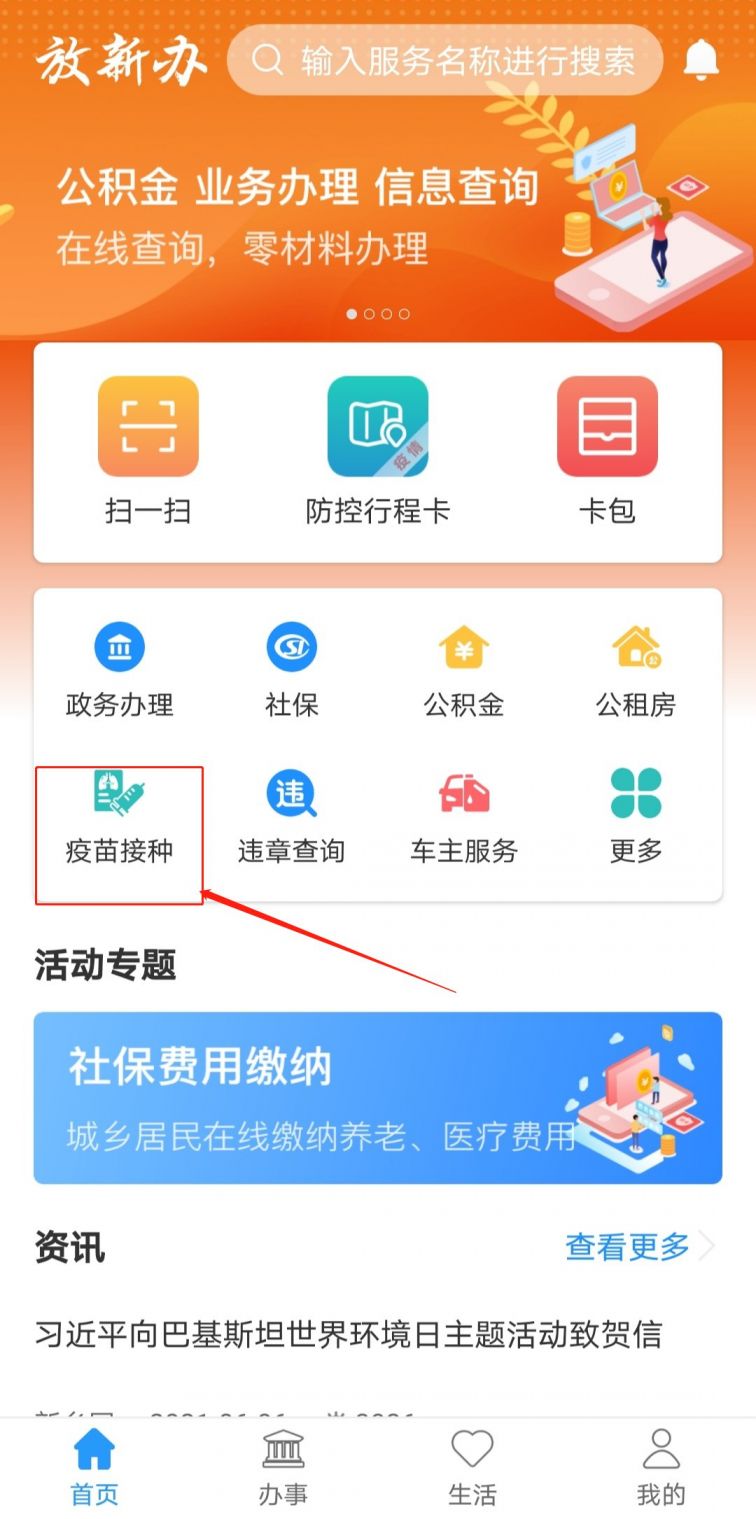756x1519 pixels.
Task: Open the notifications bell
Action: (701, 60)
